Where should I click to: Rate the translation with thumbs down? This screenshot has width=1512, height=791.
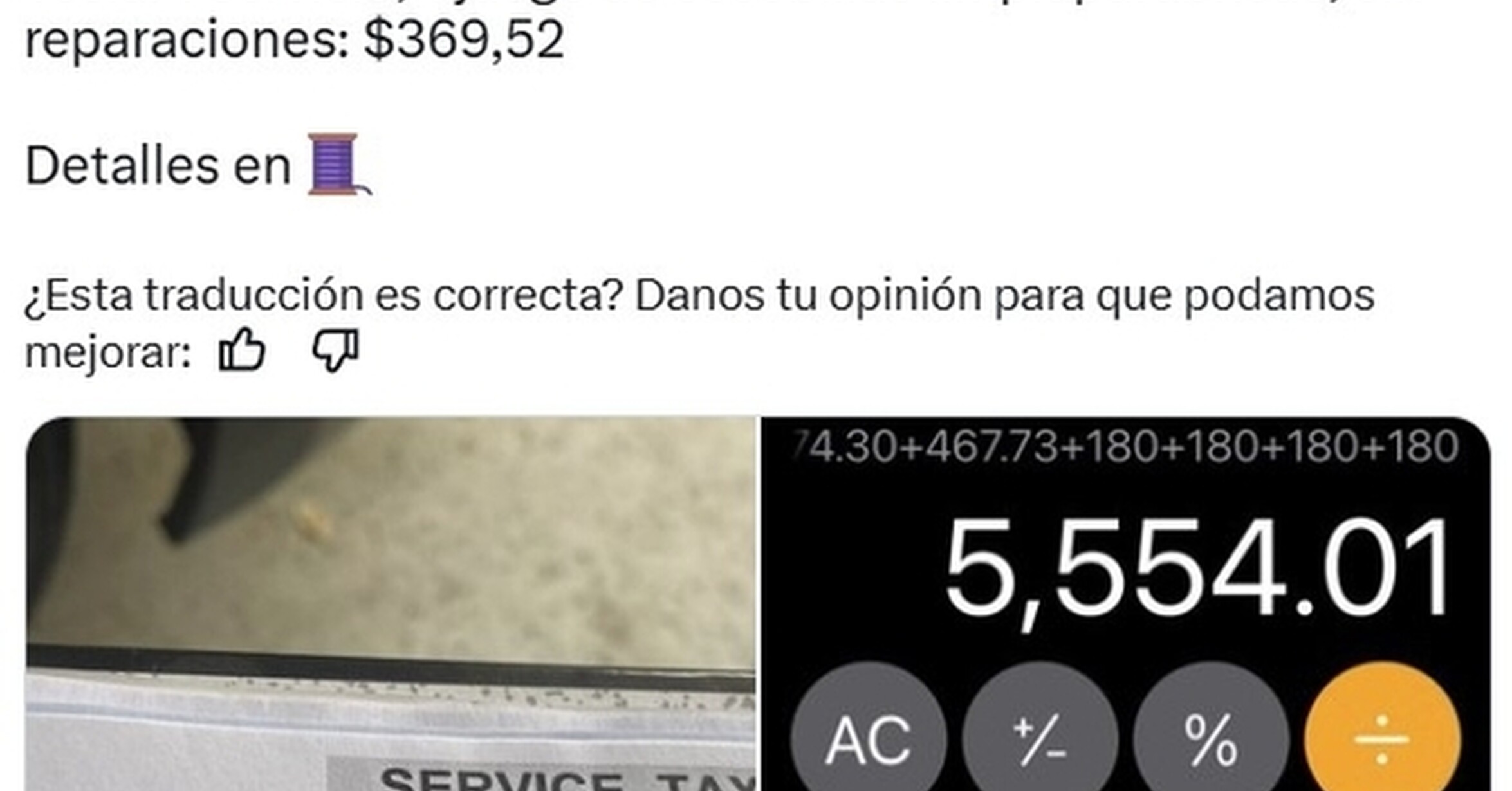[x=335, y=351]
